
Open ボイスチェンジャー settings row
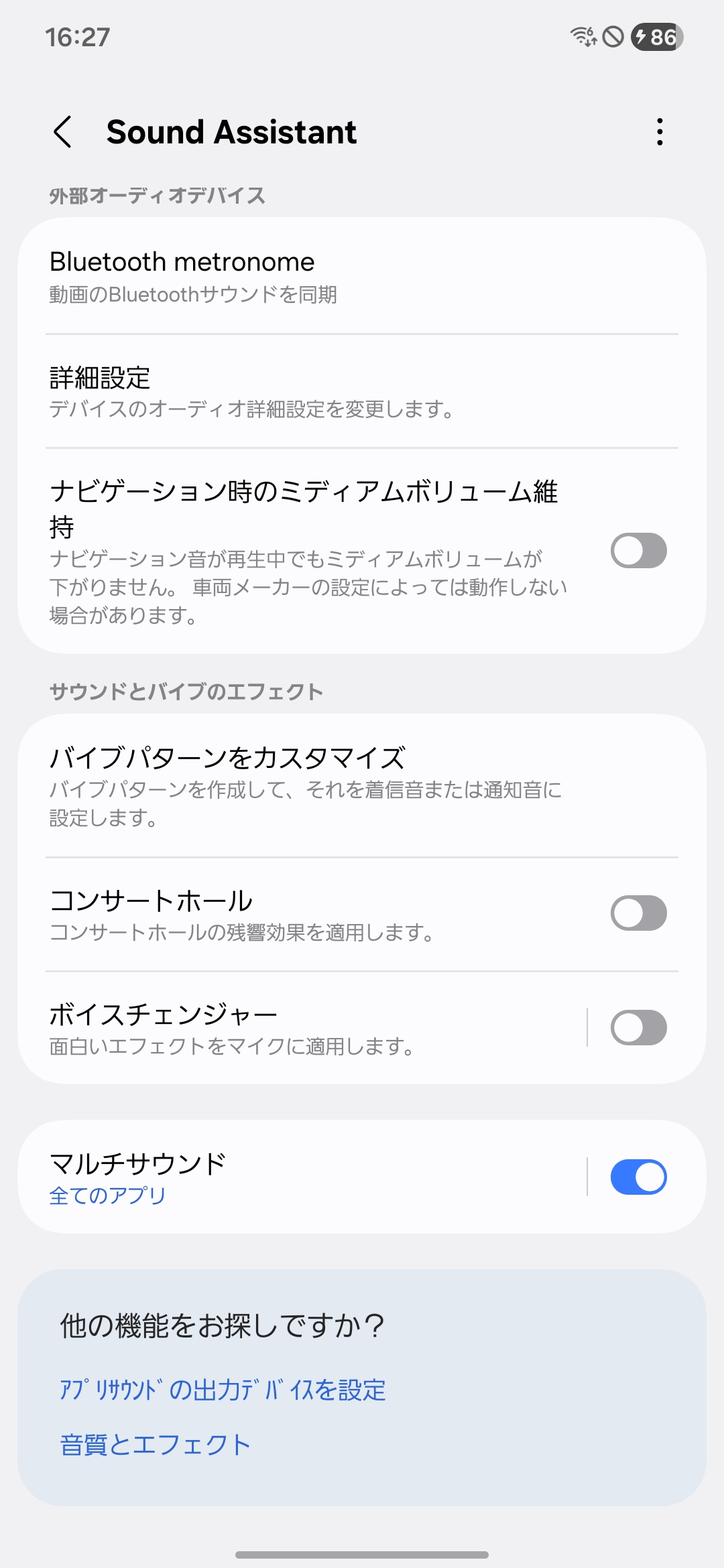[302, 1028]
